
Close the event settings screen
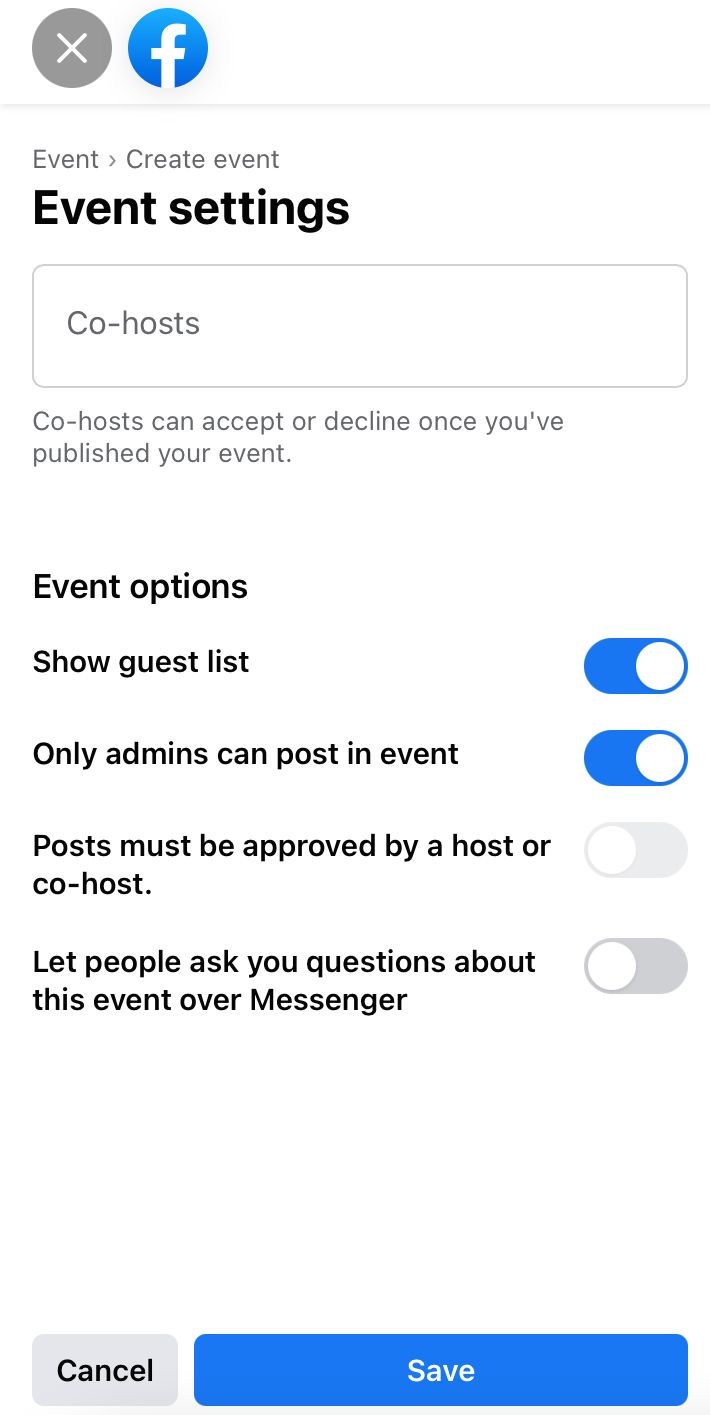(71, 48)
